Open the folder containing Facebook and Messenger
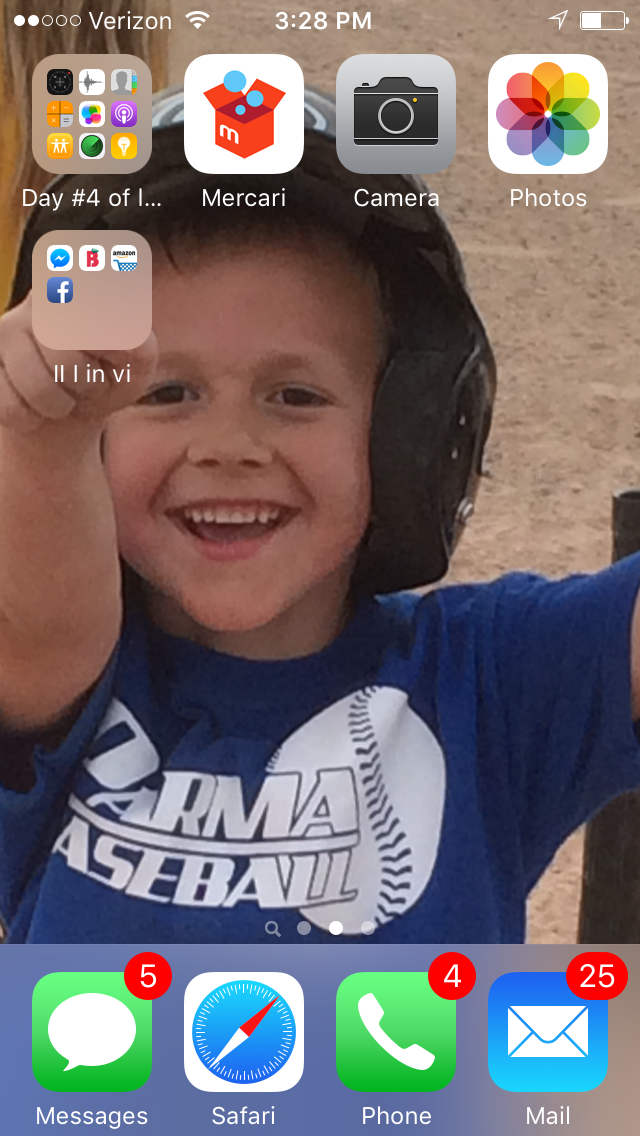640x1136 pixels. click(92, 290)
